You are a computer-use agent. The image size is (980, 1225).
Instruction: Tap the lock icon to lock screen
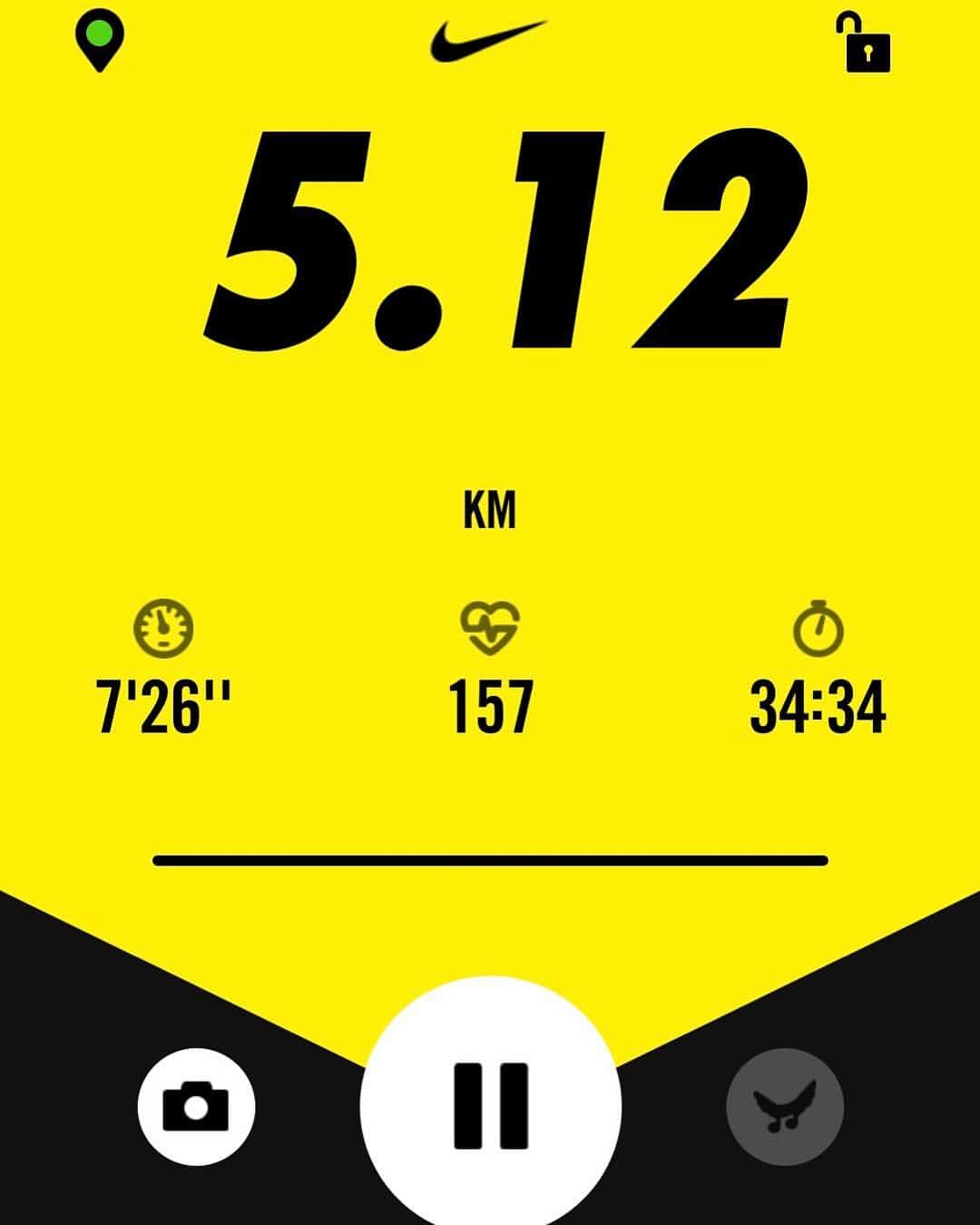867,44
